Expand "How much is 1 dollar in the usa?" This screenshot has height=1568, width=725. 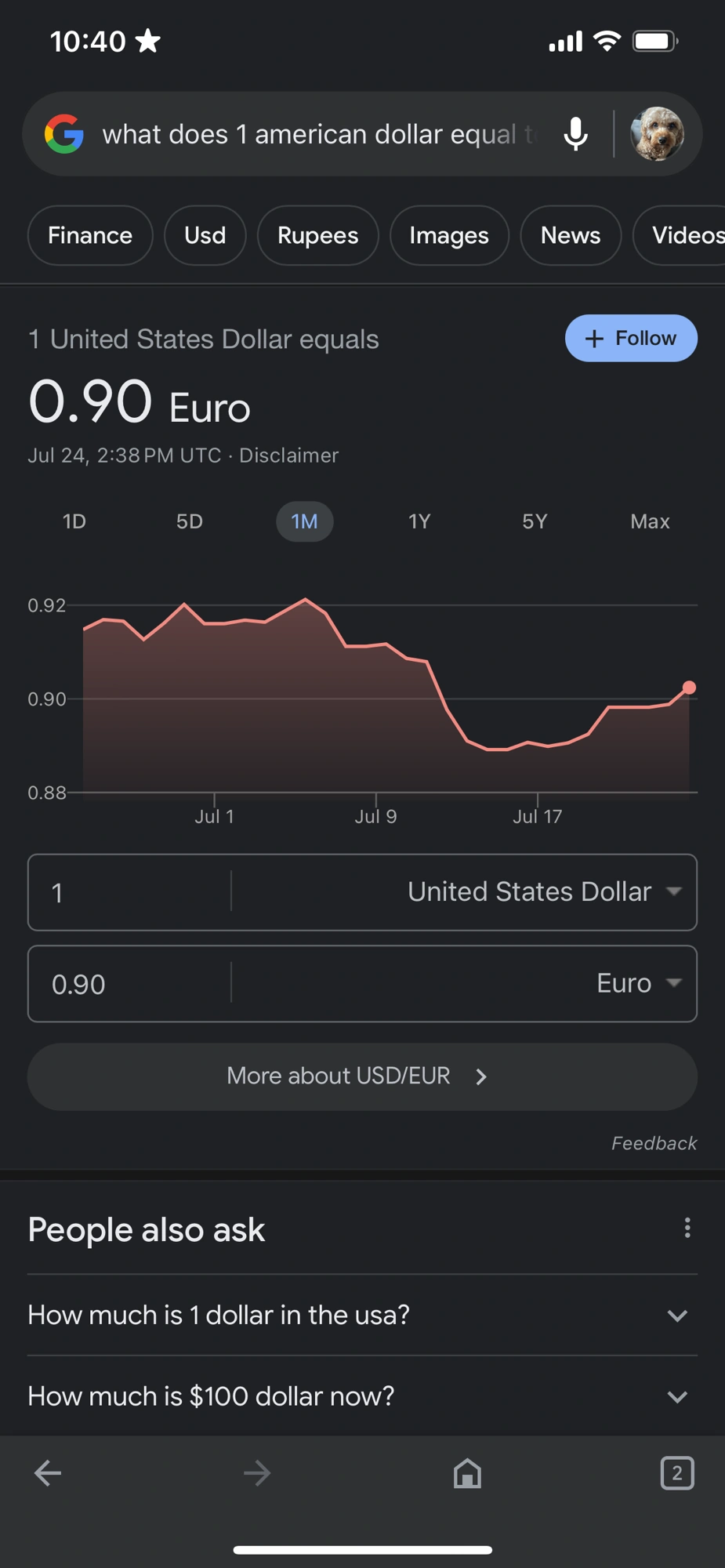point(362,1315)
